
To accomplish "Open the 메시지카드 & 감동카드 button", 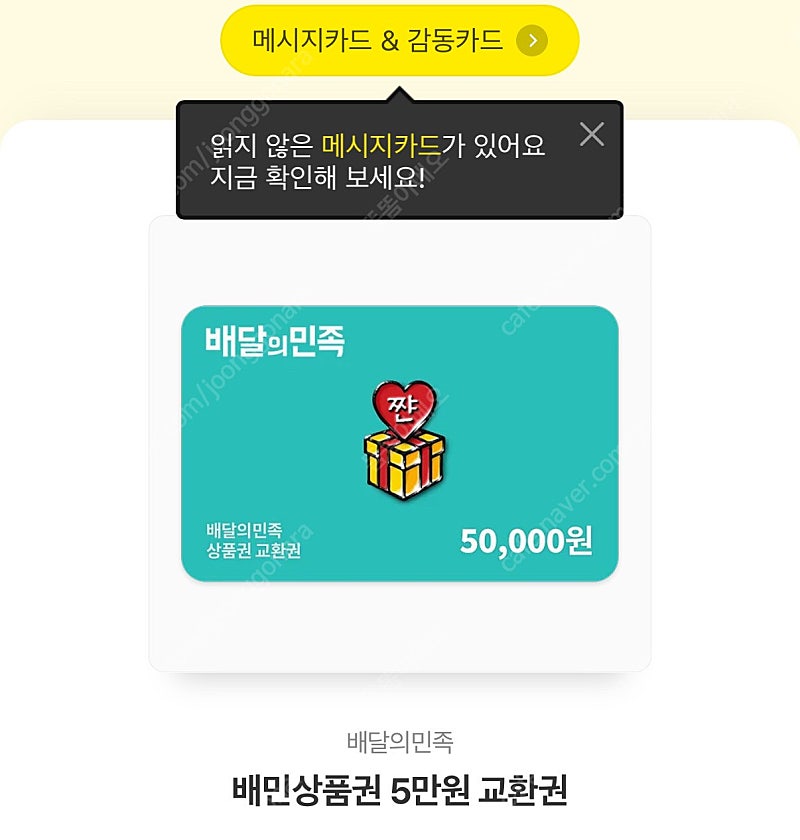I will point(399,41).
